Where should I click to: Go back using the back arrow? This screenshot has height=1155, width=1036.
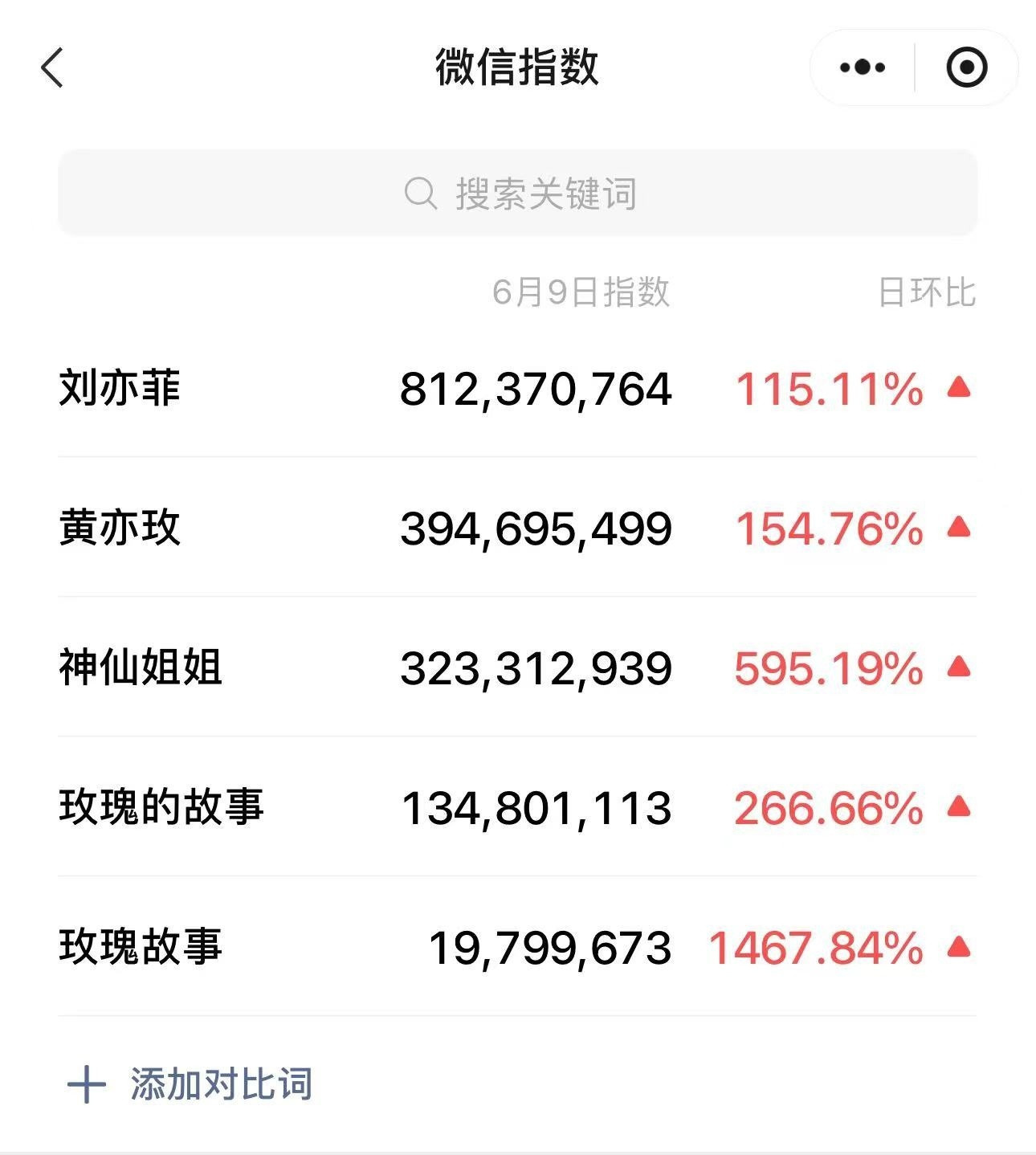click(52, 67)
